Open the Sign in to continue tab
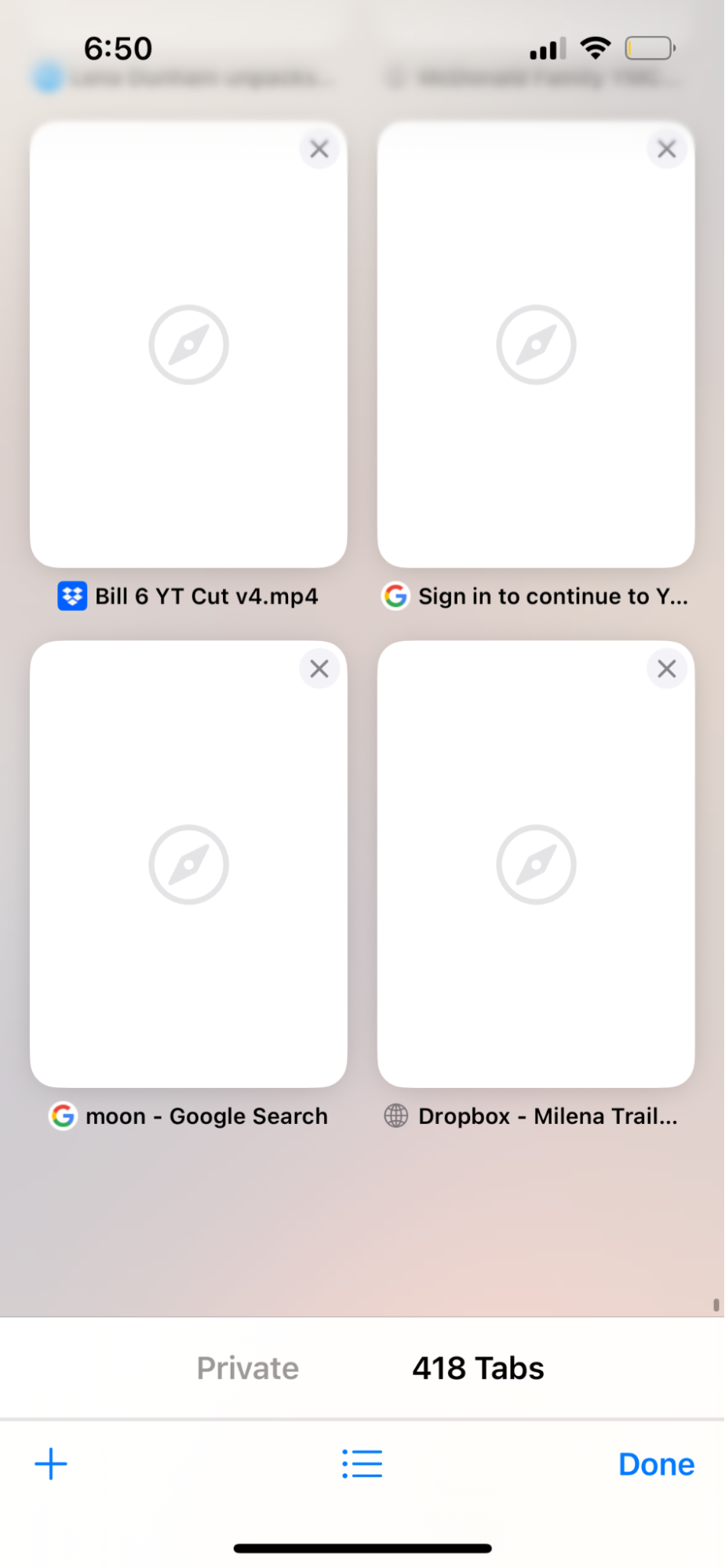 536,345
